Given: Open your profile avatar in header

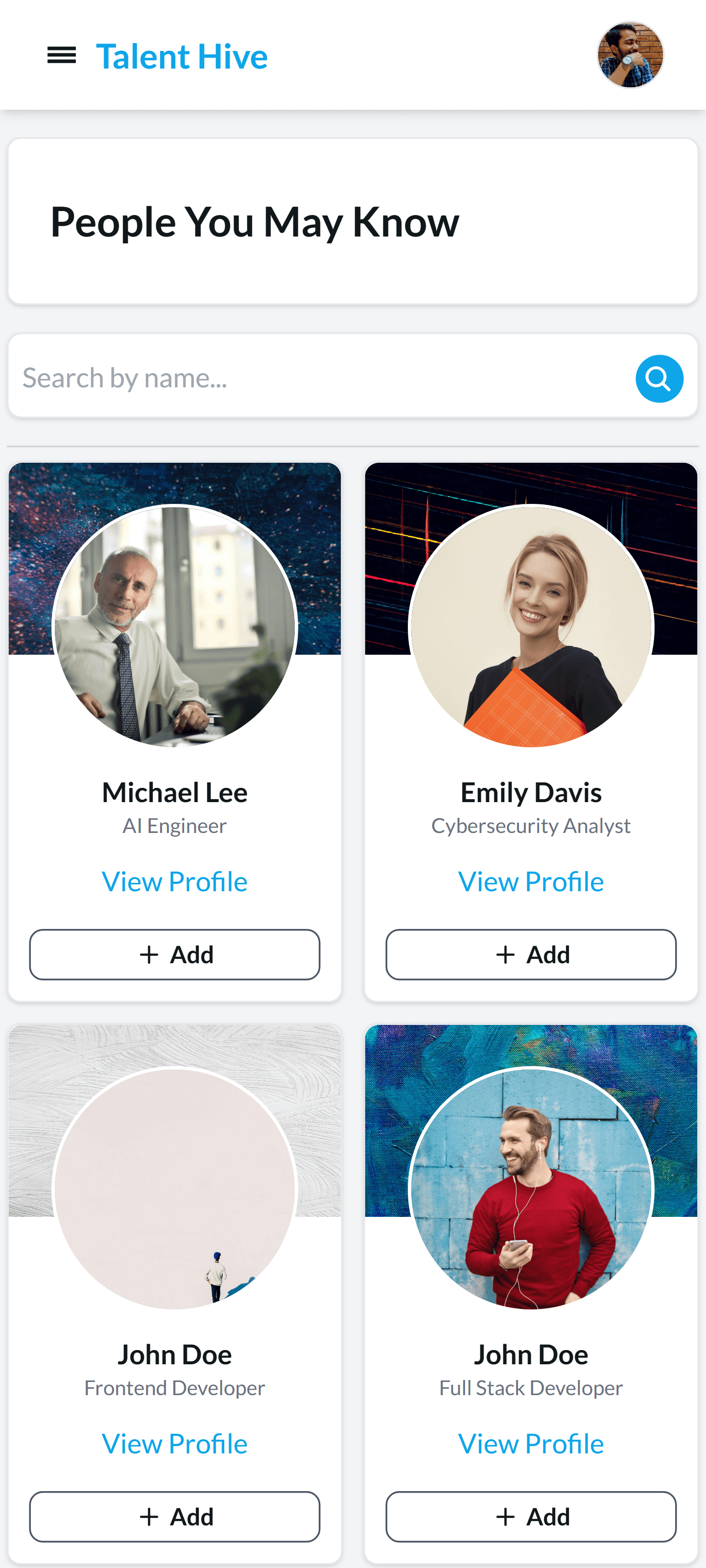Looking at the screenshot, I should (x=630, y=55).
